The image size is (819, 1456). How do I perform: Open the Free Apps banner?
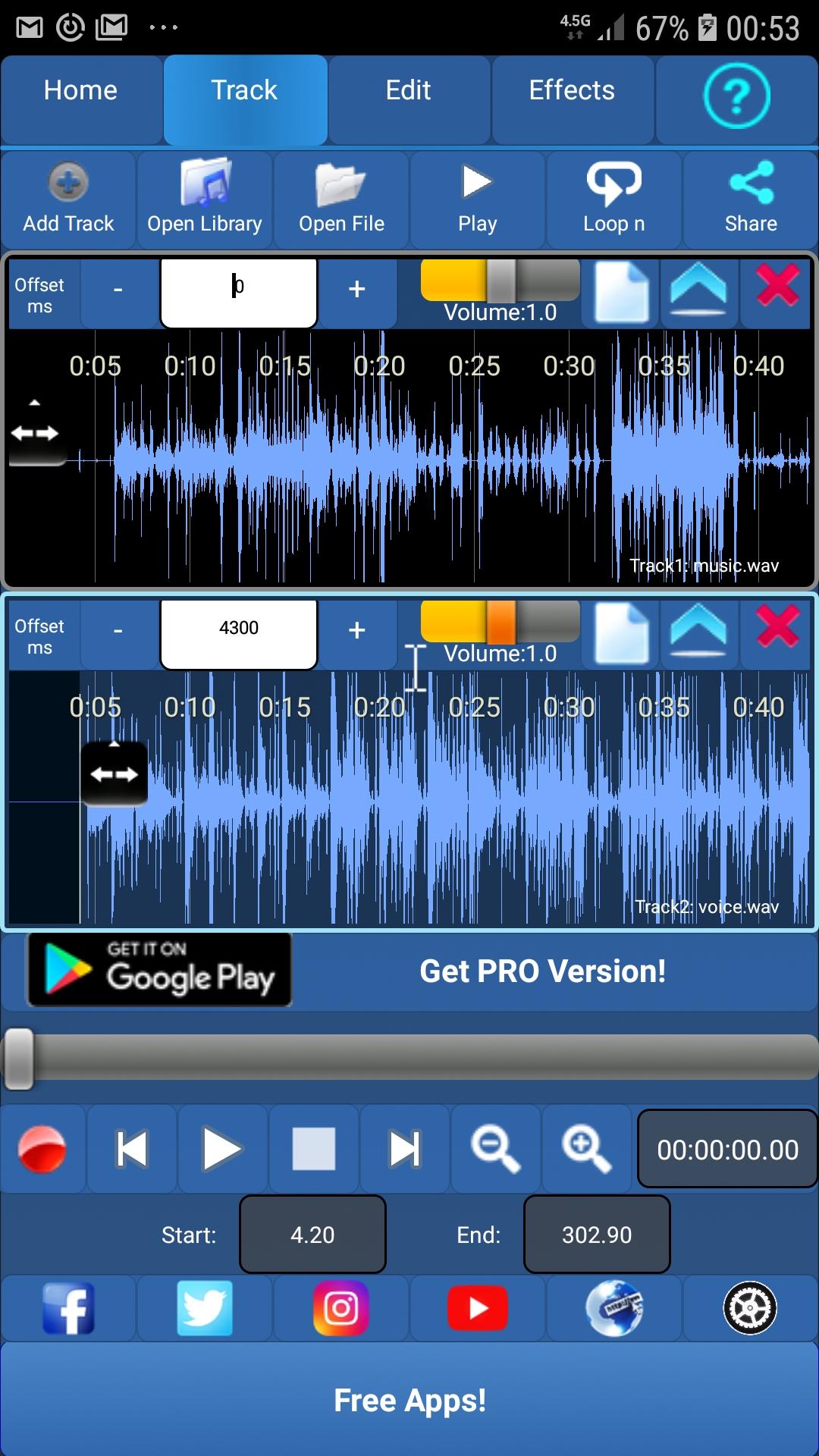409,1400
